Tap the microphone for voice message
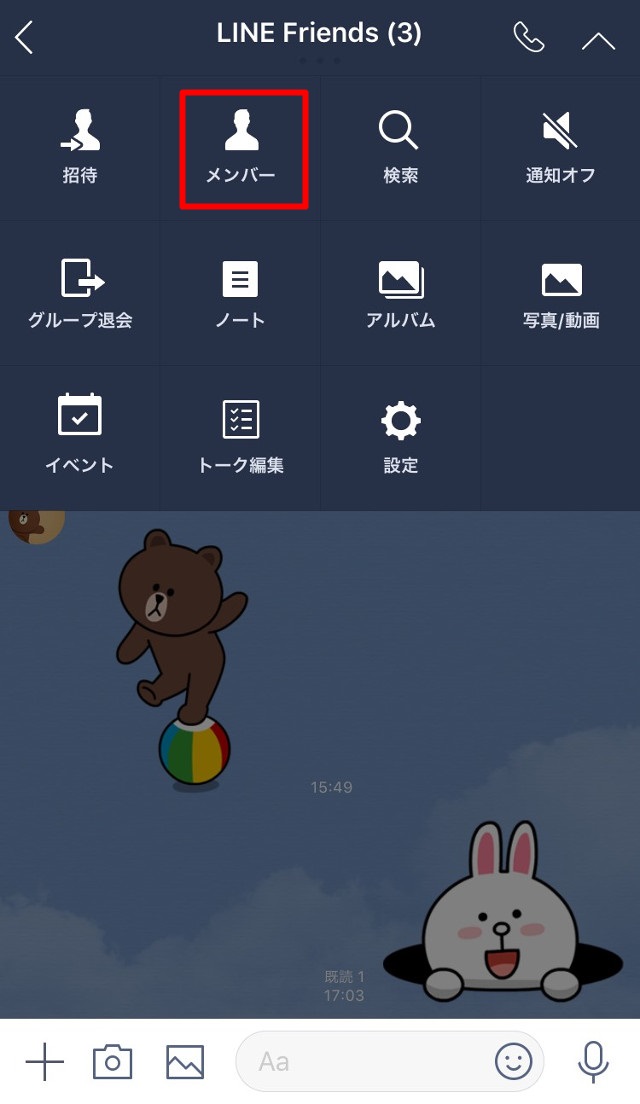640x1104 pixels. pyautogui.click(x=593, y=1061)
